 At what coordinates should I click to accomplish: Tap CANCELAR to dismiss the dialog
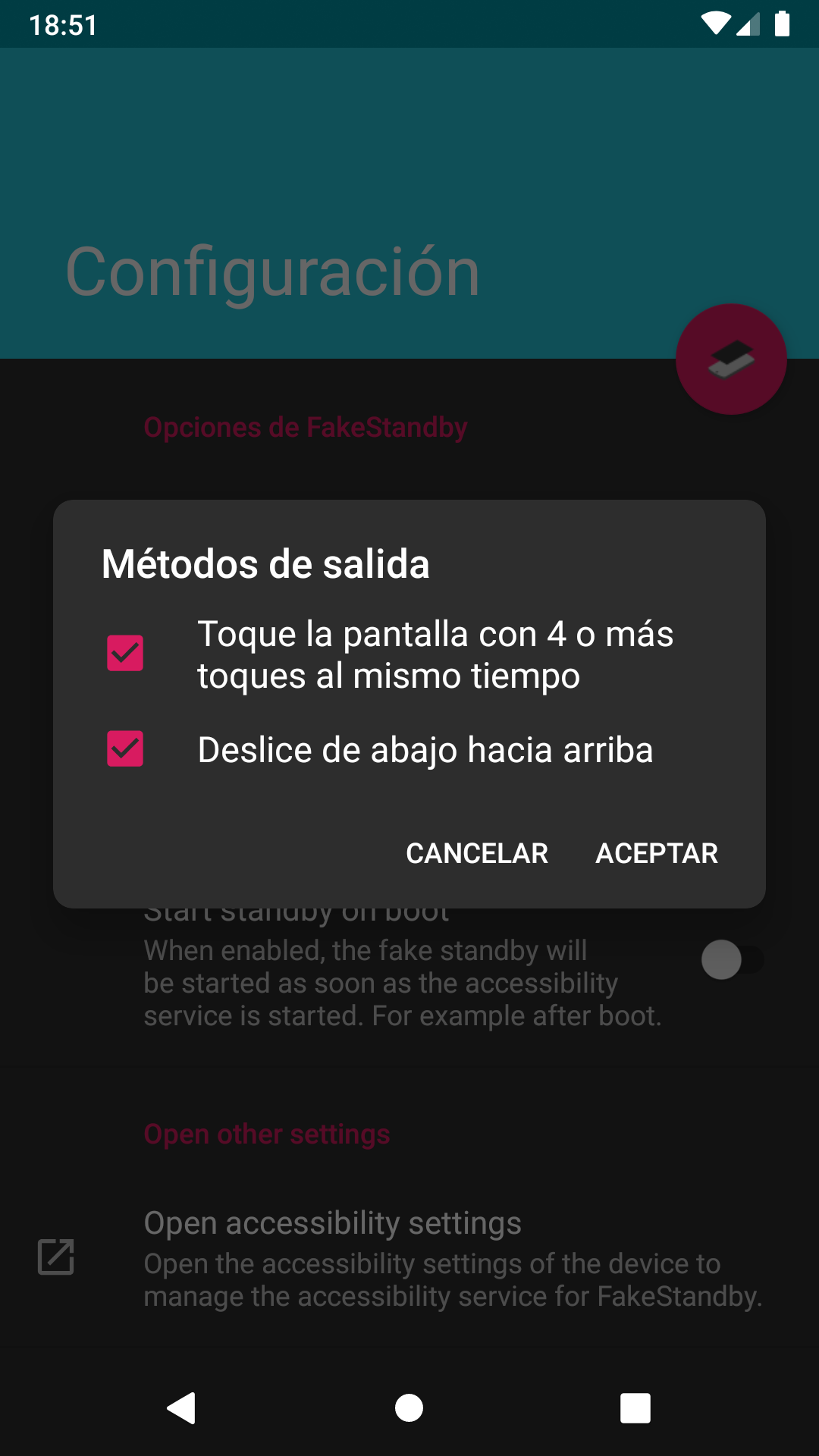coord(477,853)
